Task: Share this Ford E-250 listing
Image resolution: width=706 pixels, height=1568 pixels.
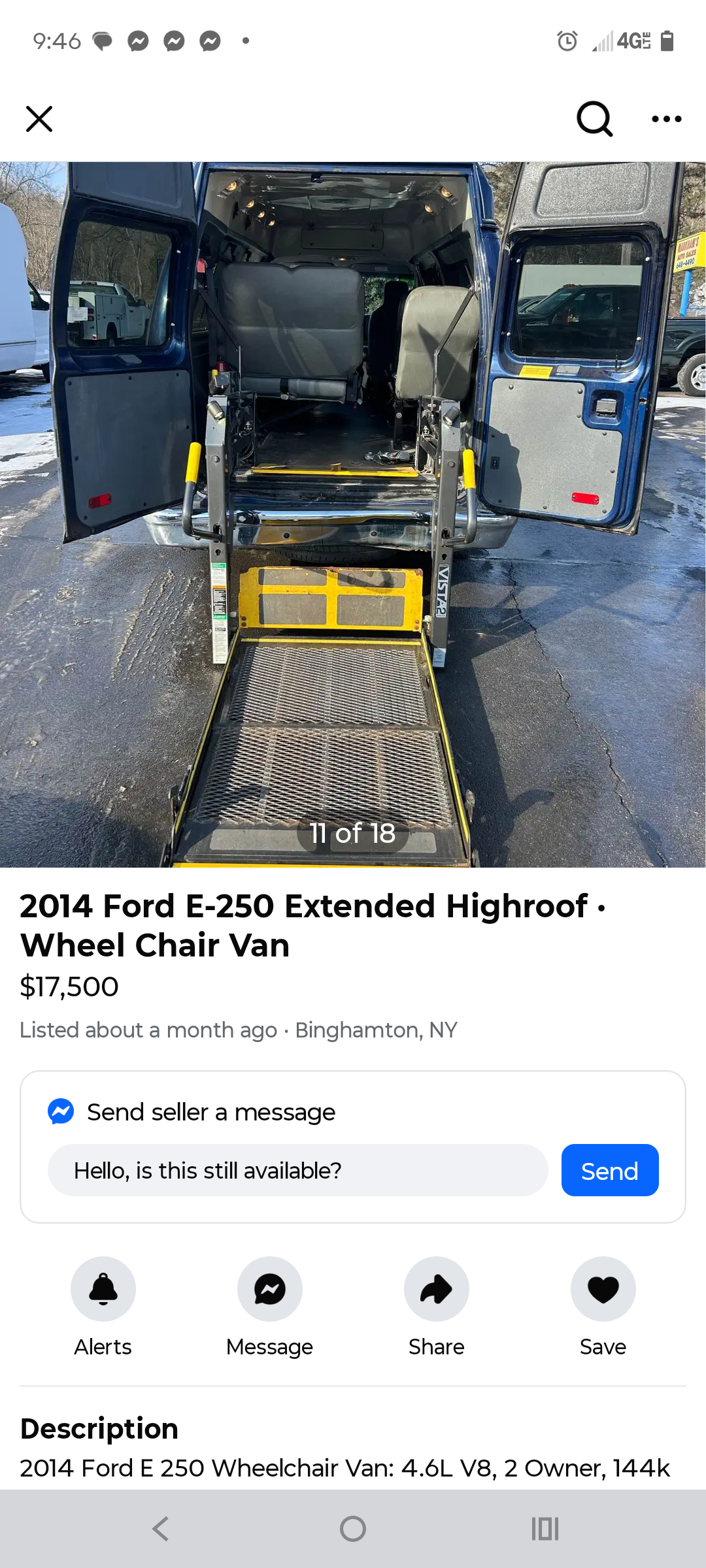Action: [x=436, y=1289]
